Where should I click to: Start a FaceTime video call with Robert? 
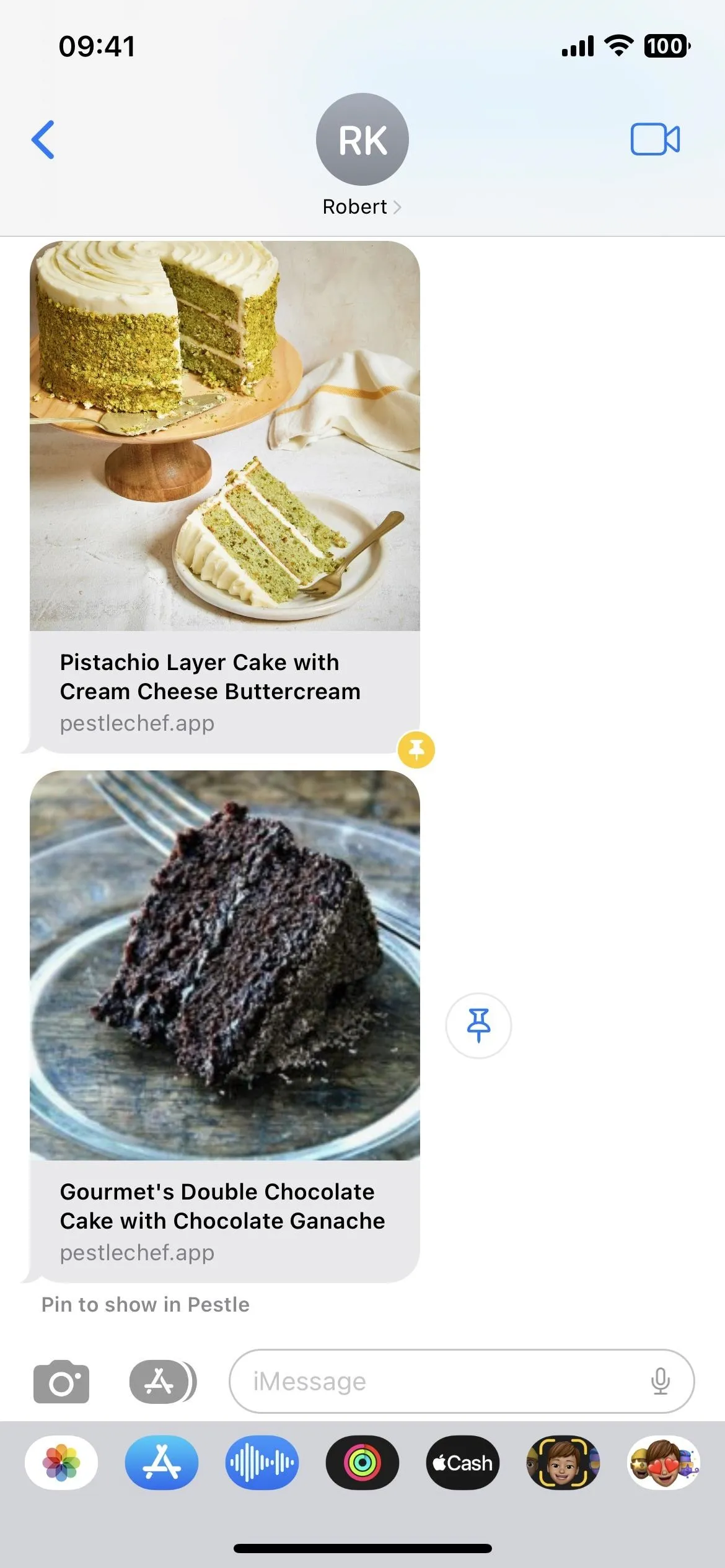pos(655,139)
